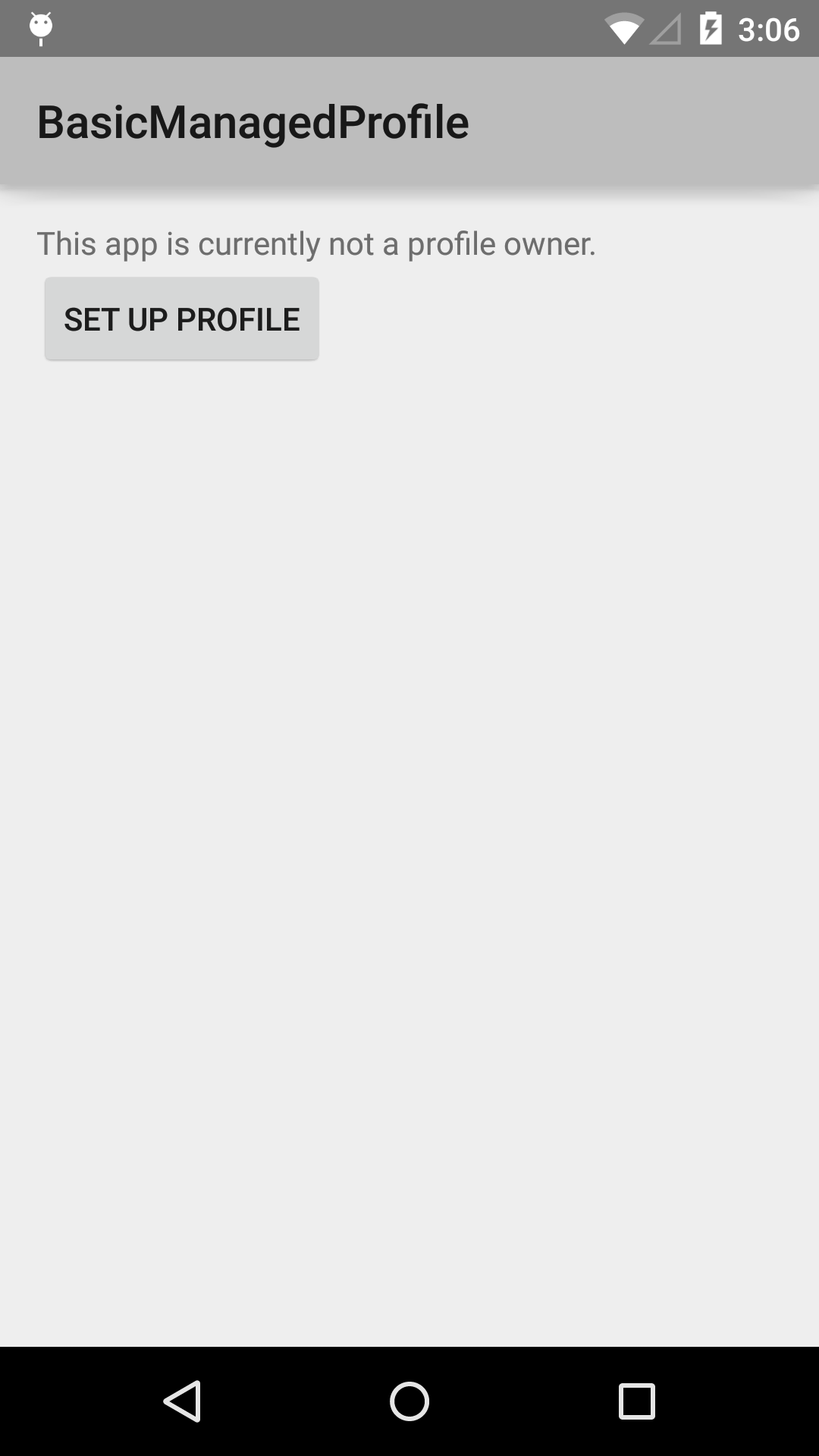819x1456 pixels.
Task: Return to the home screen
Action: [x=409, y=1401]
